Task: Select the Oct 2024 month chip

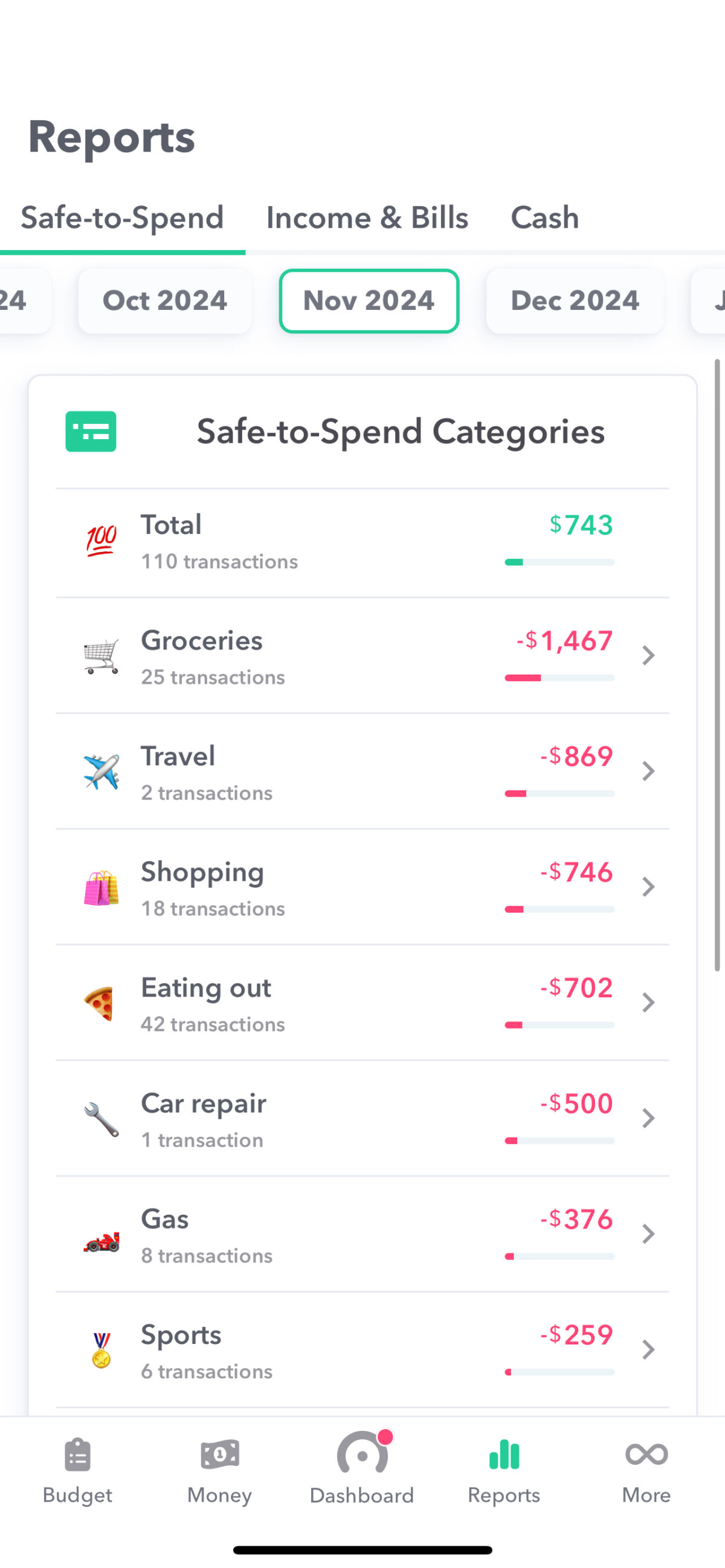Action: coord(165,301)
